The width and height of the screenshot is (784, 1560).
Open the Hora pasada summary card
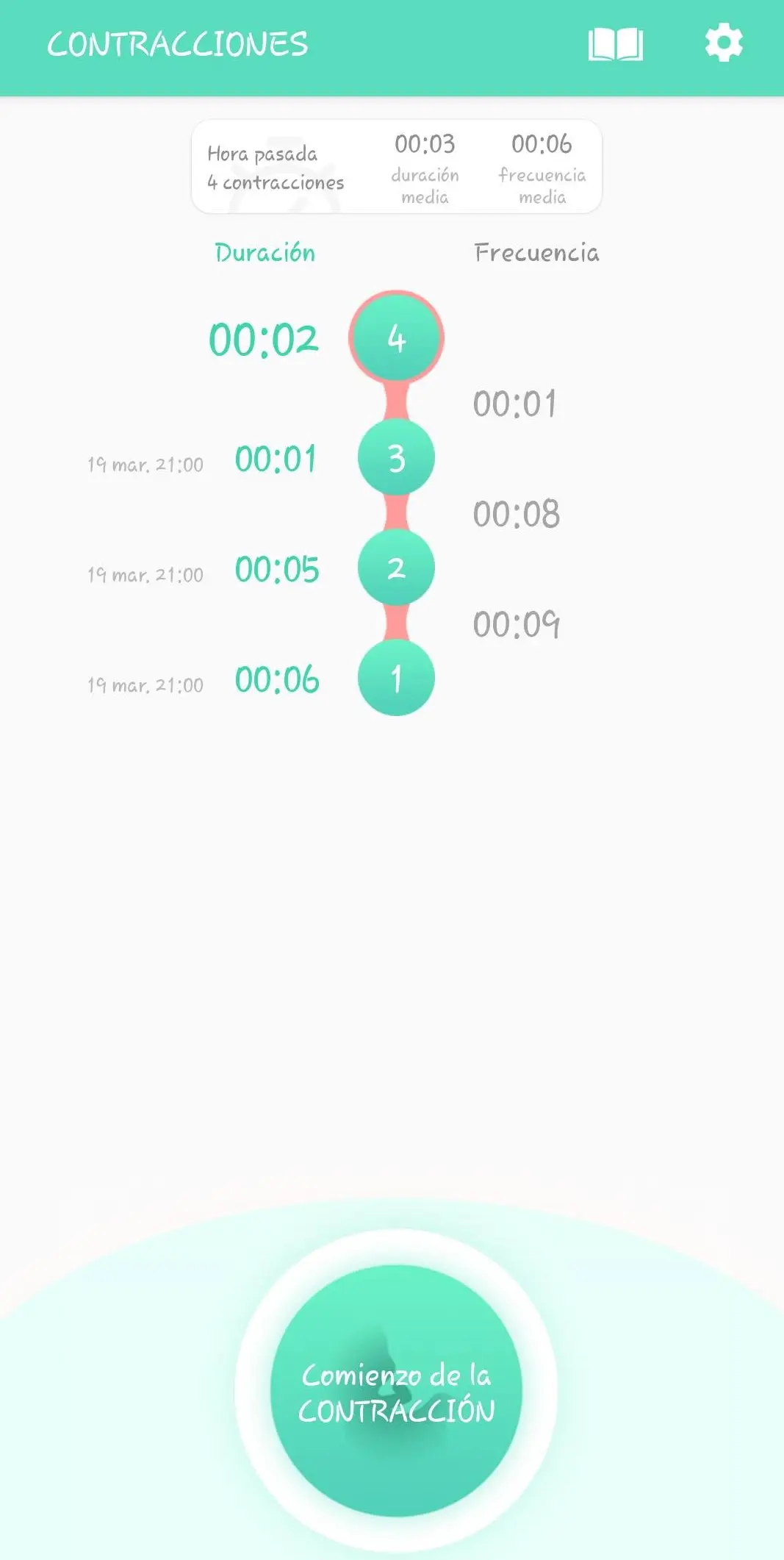(x=396, y=167)
